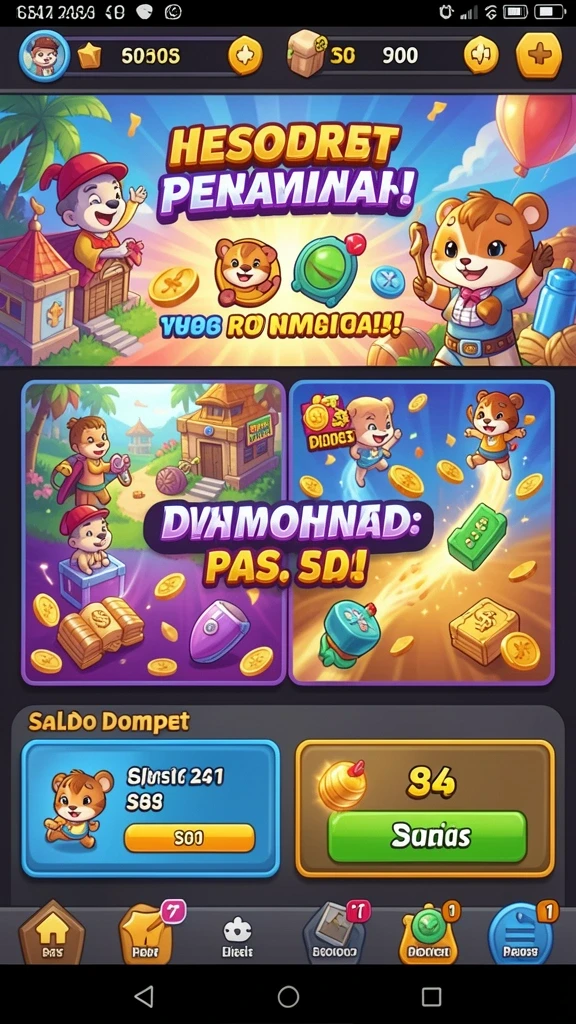Open the white puzzle-piece tab
Image resolution: width=576 pixels, height=1024 pixels.
(238, 936)
